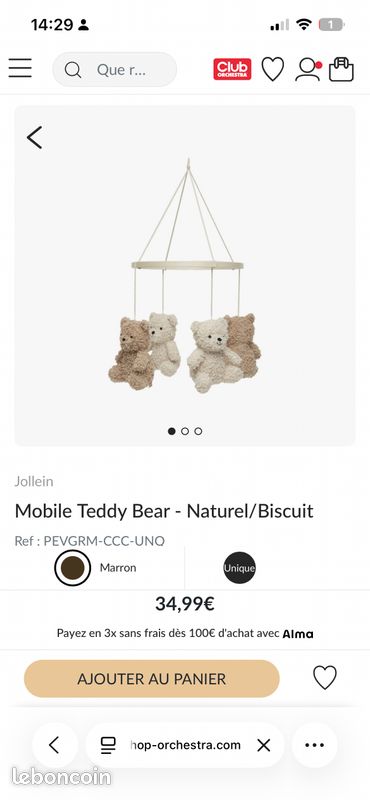Choose the Unique size option

point(239,568)
